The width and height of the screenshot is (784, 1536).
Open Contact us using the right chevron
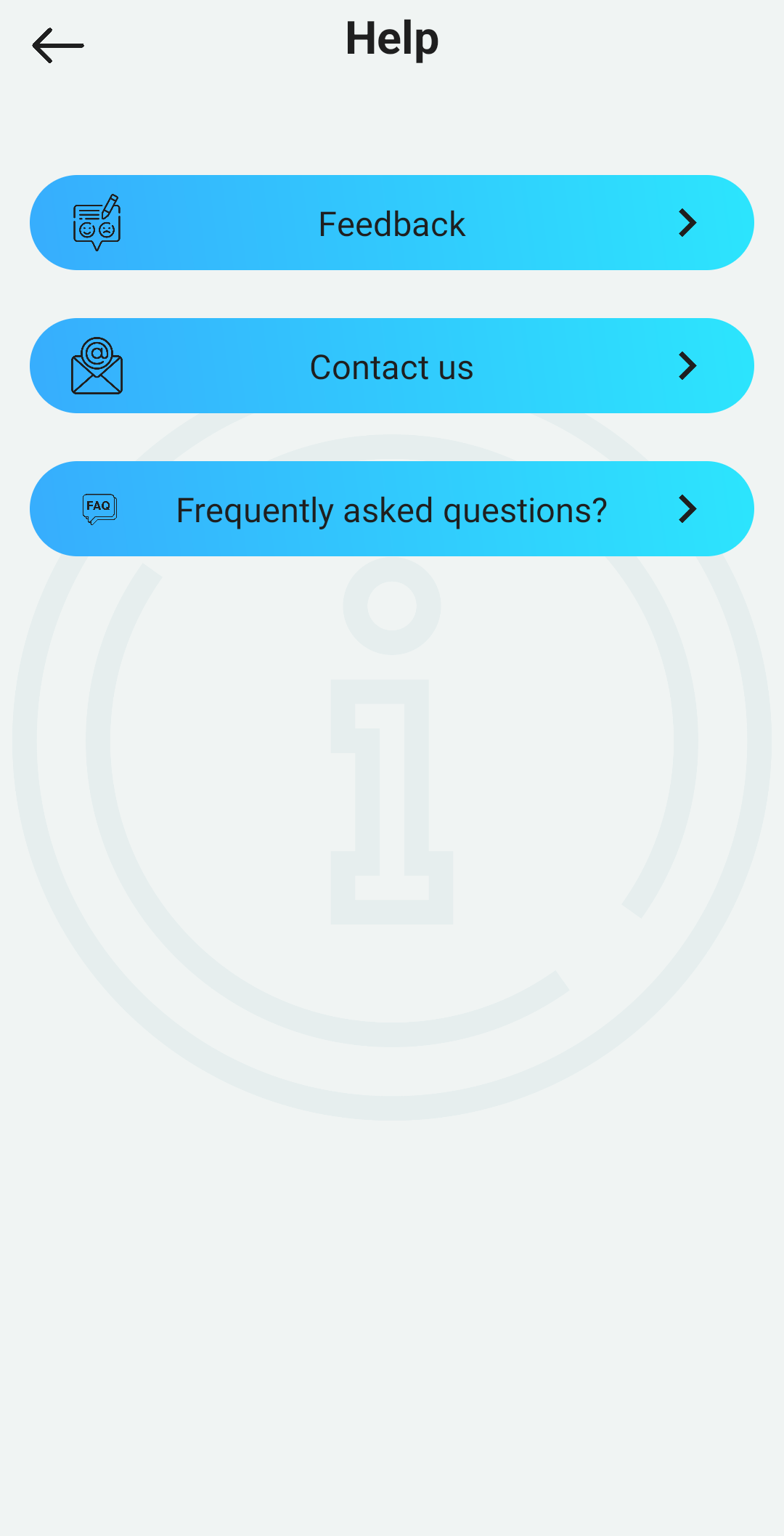click(687, 366)
